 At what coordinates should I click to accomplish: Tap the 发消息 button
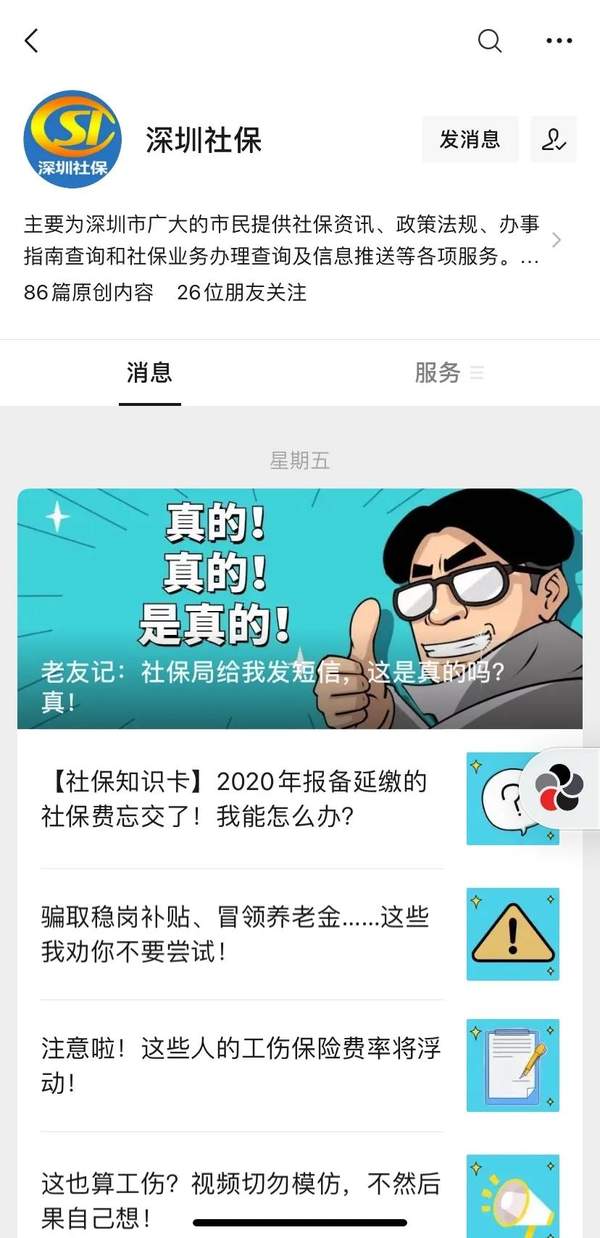(x=469, y=140)
